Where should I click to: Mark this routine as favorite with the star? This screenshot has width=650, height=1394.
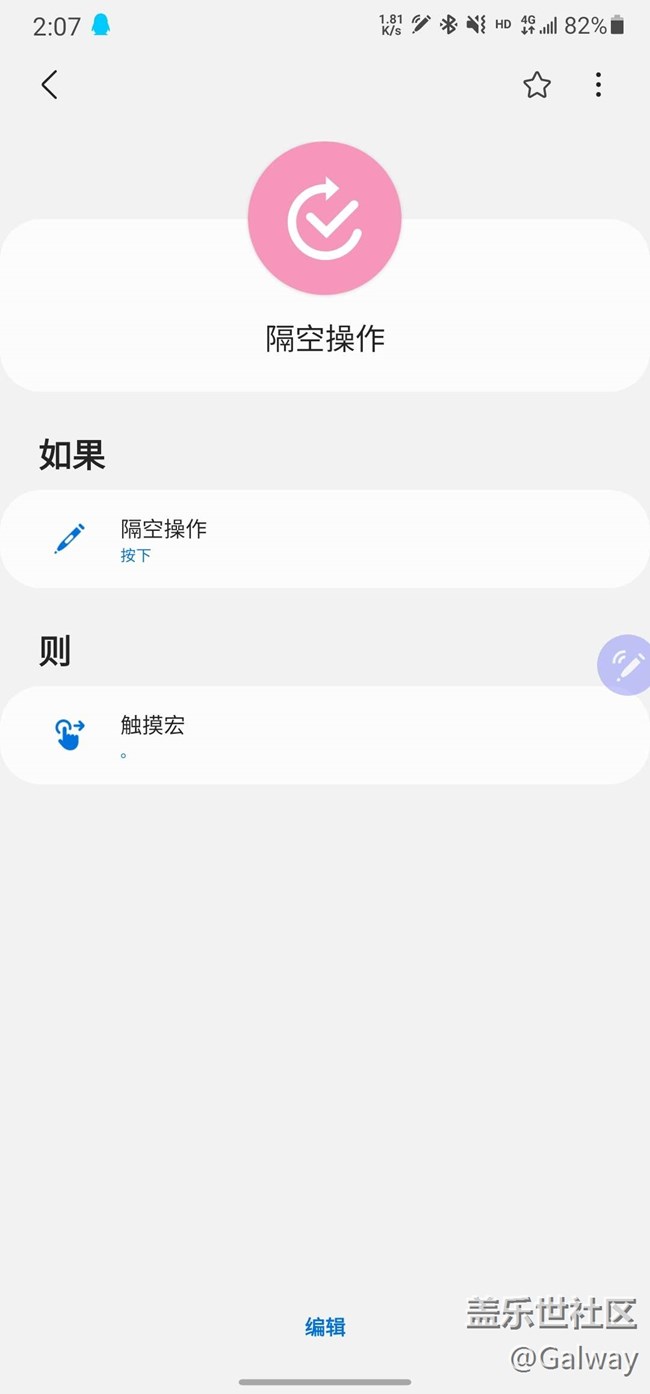537,85
